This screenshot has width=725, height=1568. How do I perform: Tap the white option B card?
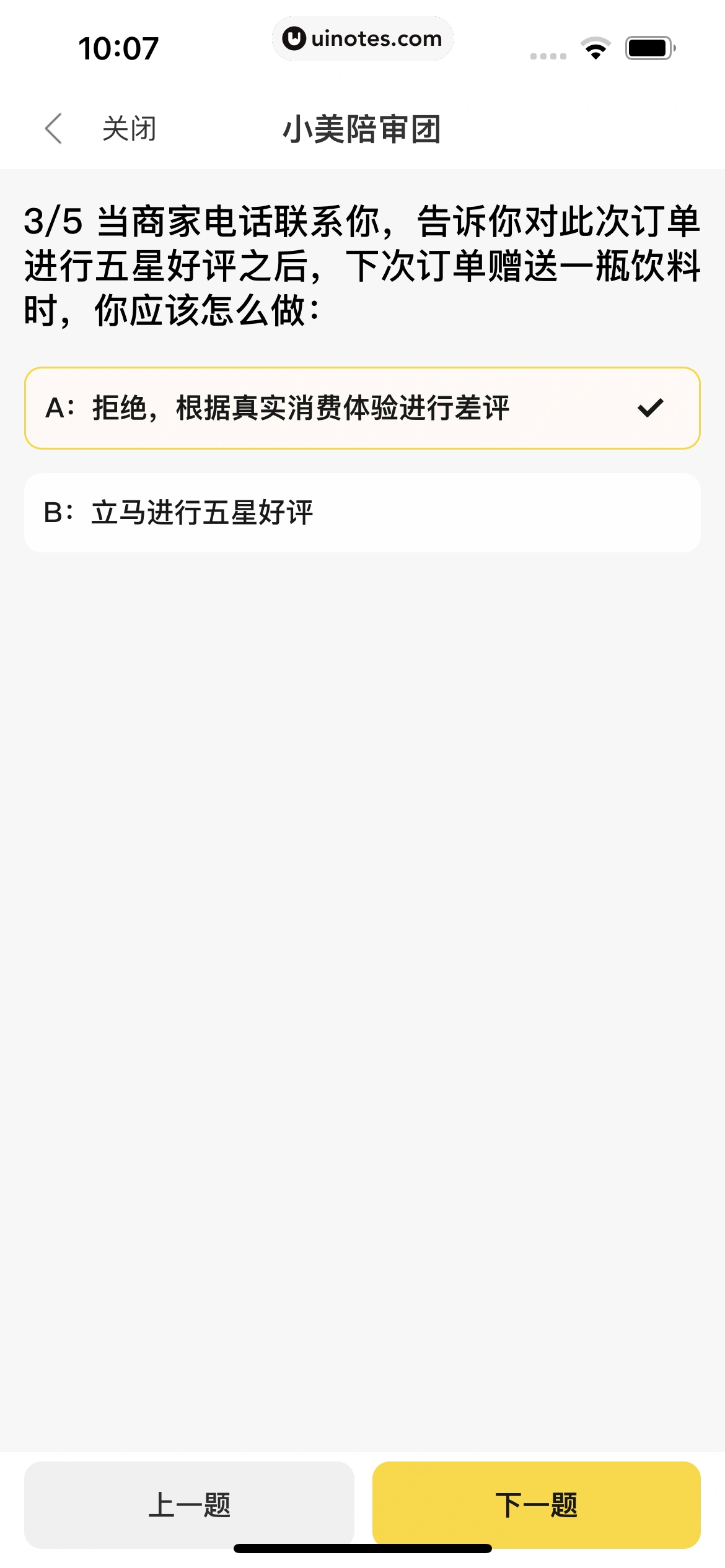(362, 512)
